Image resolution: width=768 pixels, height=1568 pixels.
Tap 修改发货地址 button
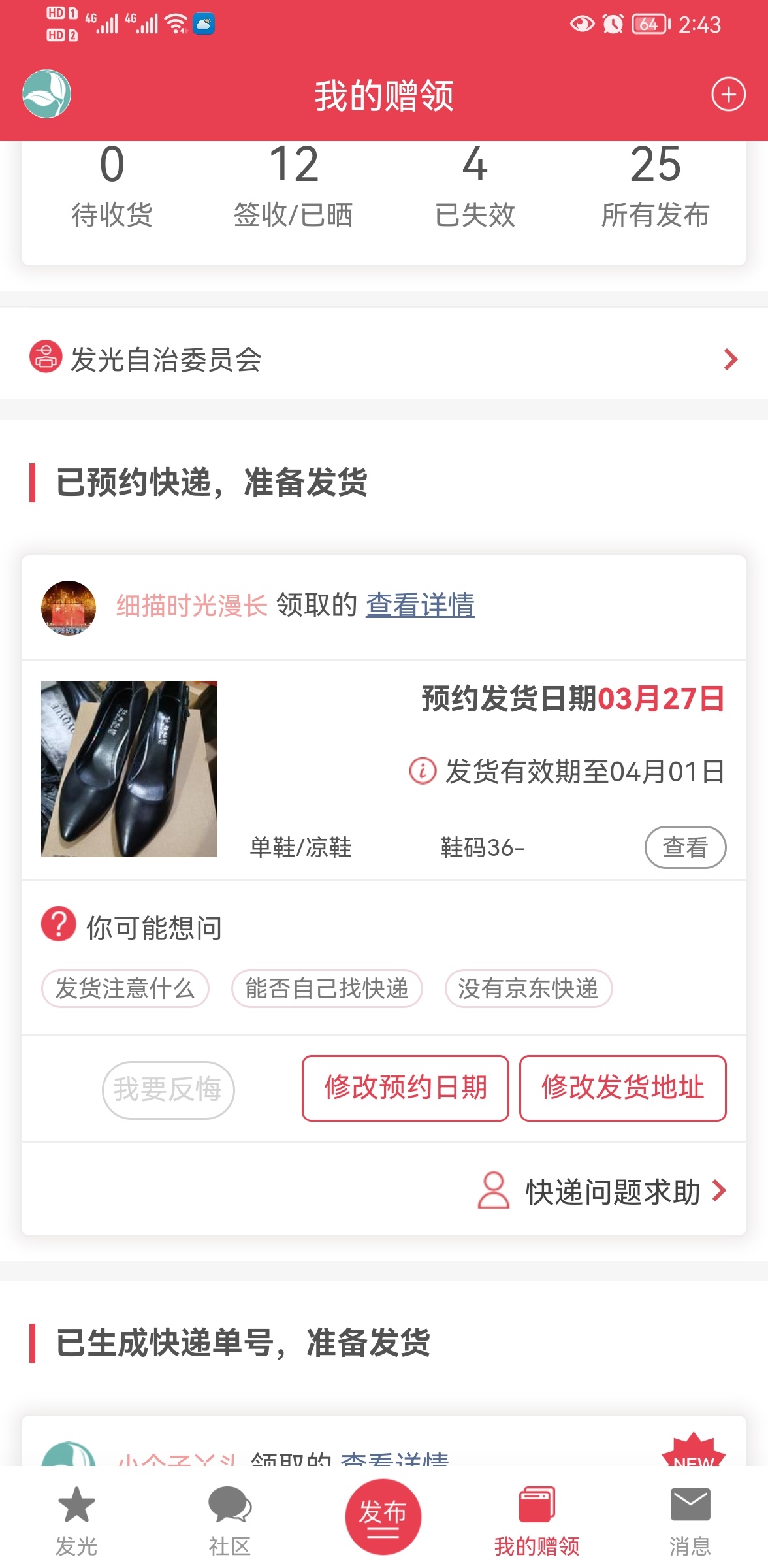tap(622, 1088)
